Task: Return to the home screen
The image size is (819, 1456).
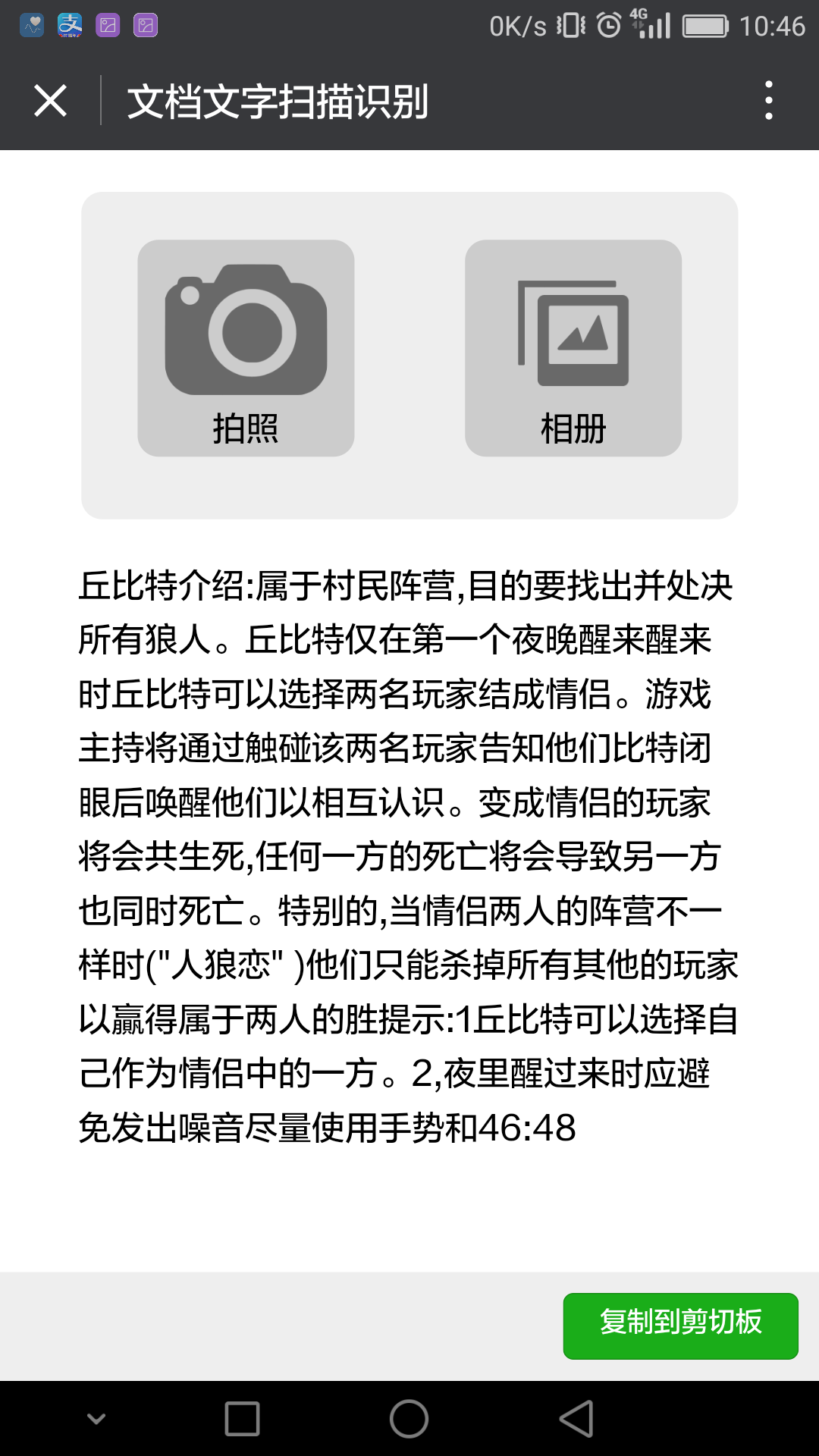Action: [409, 1418]
